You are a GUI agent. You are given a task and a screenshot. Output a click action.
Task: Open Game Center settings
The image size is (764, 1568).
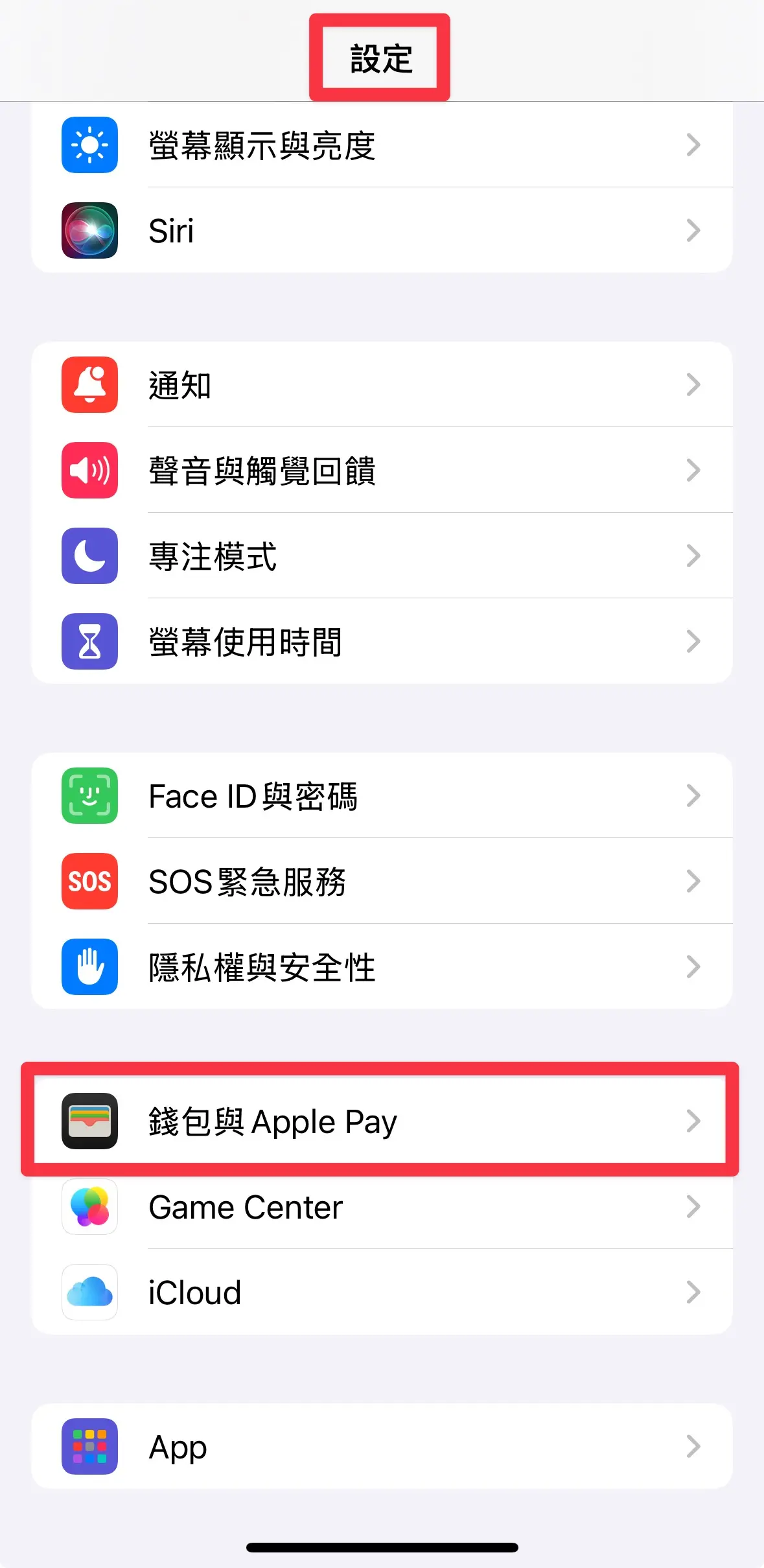coord(381,1207)
